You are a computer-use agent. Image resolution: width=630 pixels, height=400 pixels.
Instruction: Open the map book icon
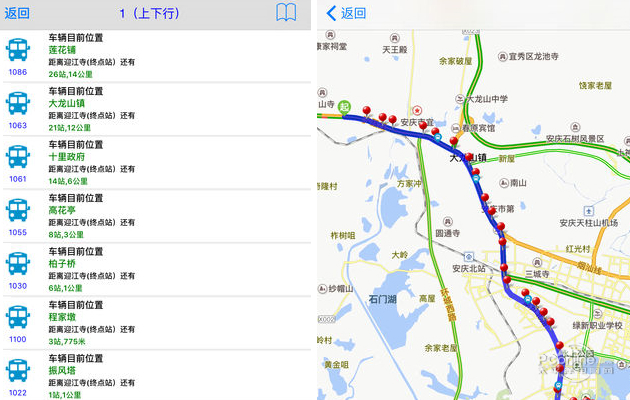click(x=286, y=13)
